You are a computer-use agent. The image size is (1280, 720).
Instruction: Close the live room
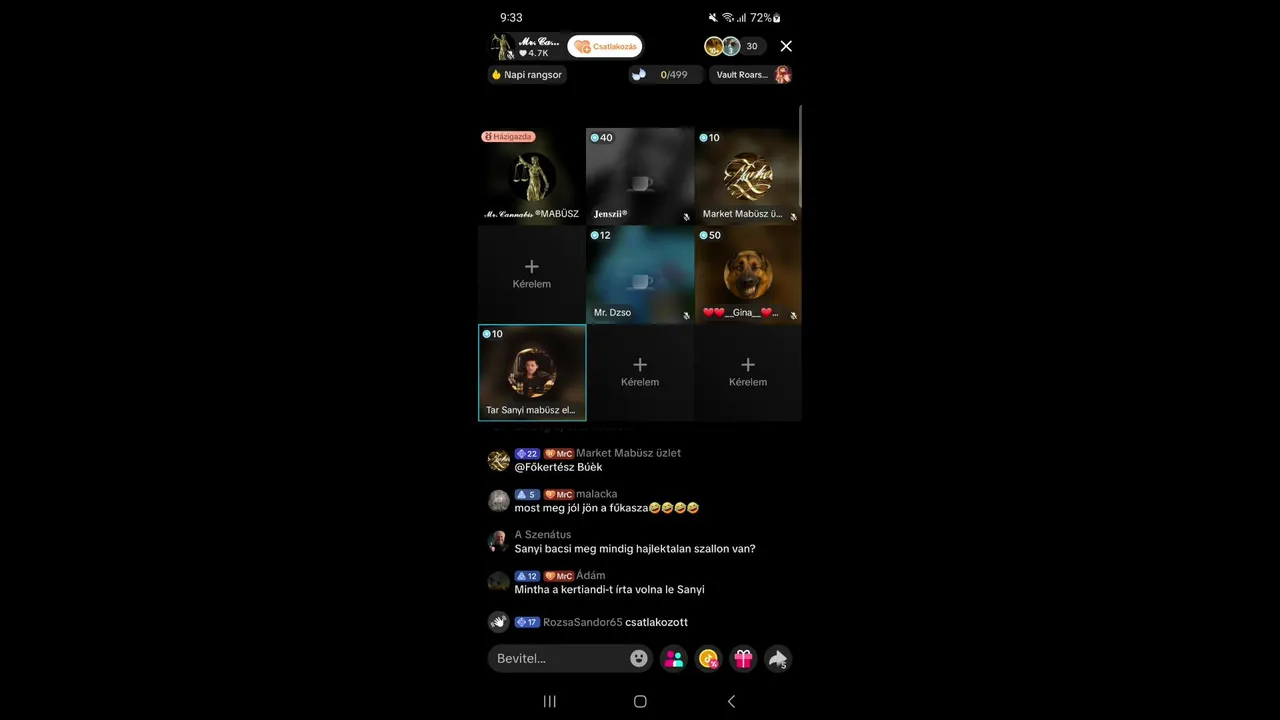pos(786,46)
